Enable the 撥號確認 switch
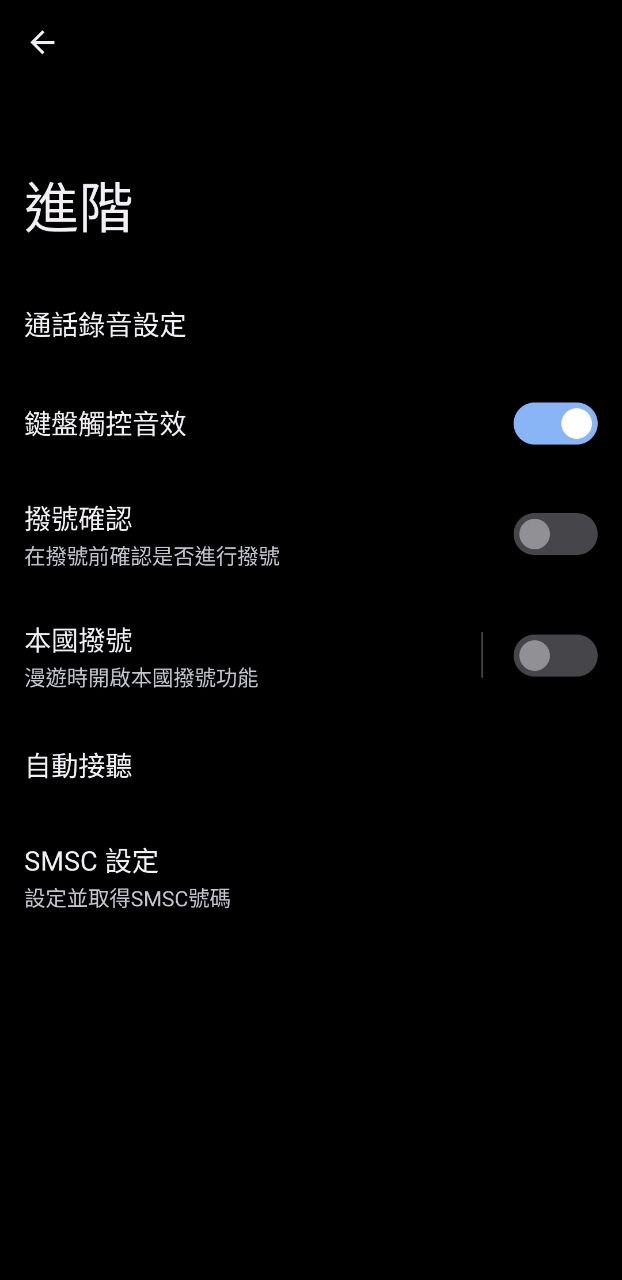Viewport: 622px width, 1280px height. pos(555,534)
